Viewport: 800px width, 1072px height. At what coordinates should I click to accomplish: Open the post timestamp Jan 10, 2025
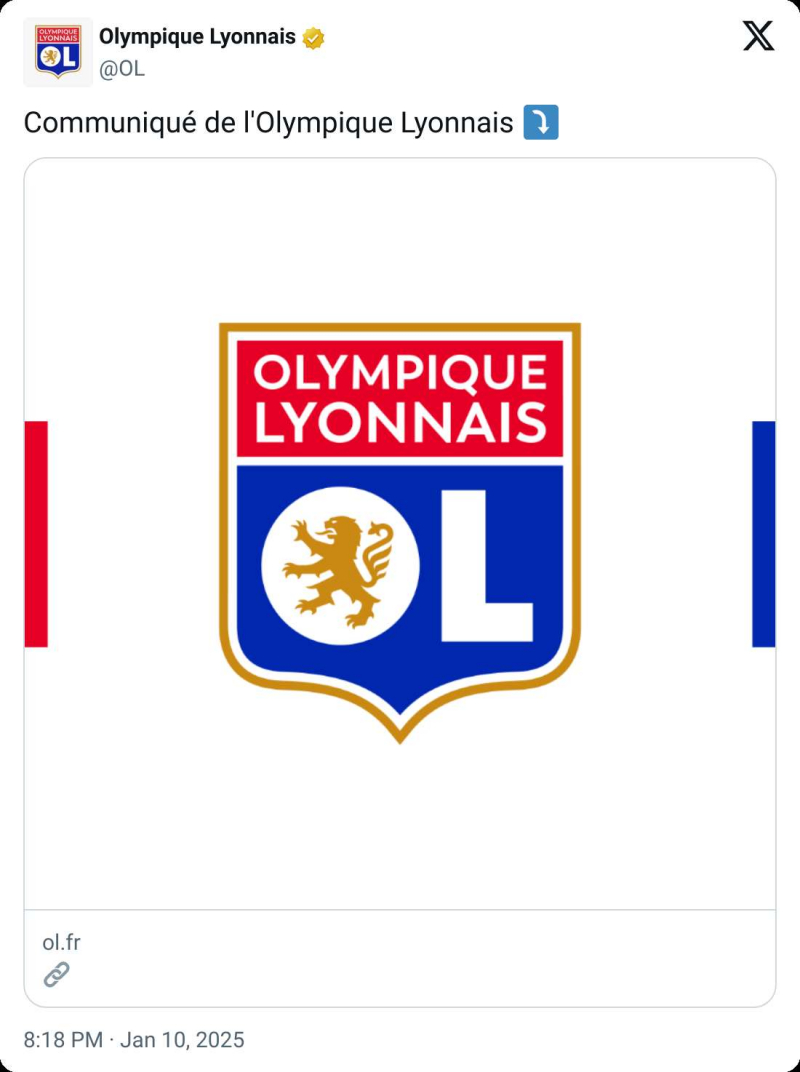134,1040
